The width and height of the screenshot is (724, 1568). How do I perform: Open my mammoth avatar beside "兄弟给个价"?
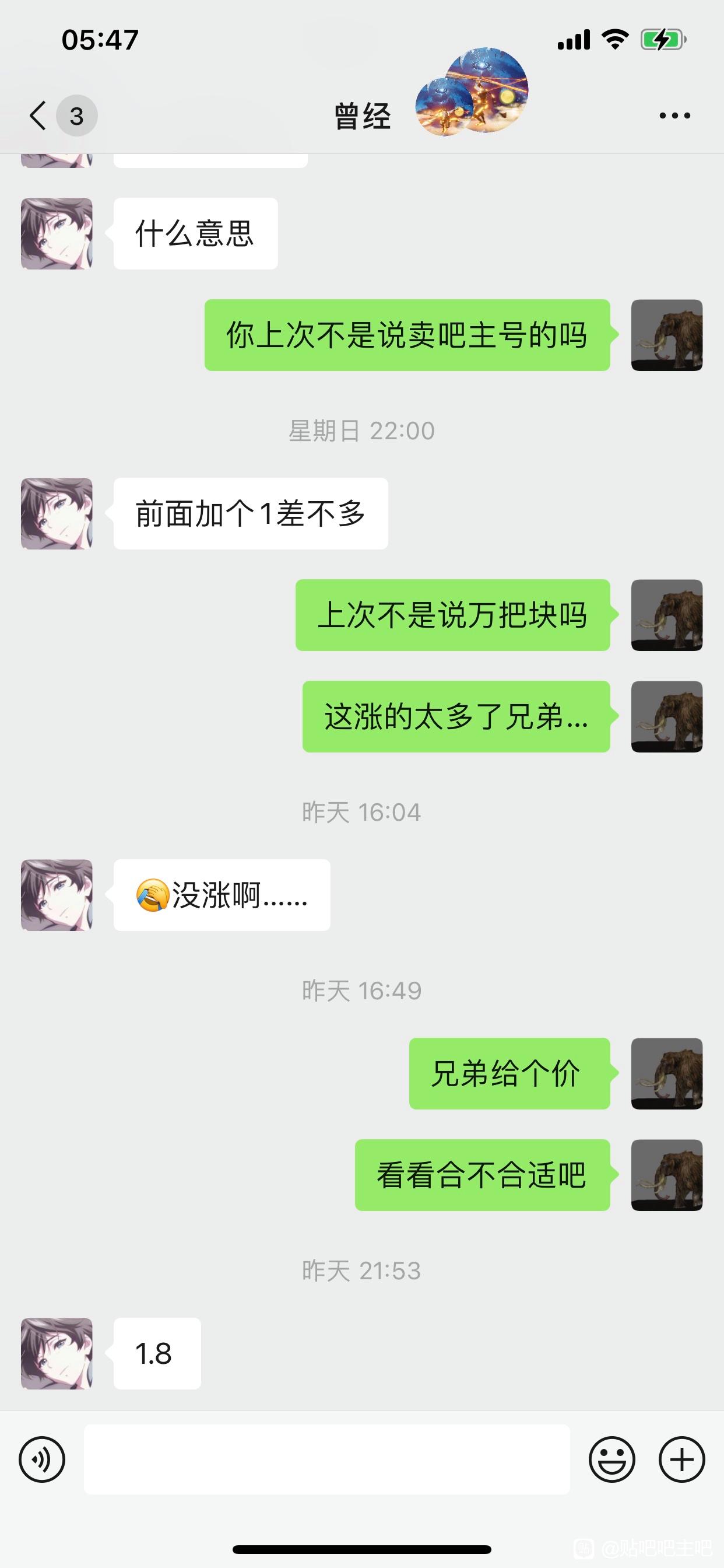click(x=667, y=1073)
